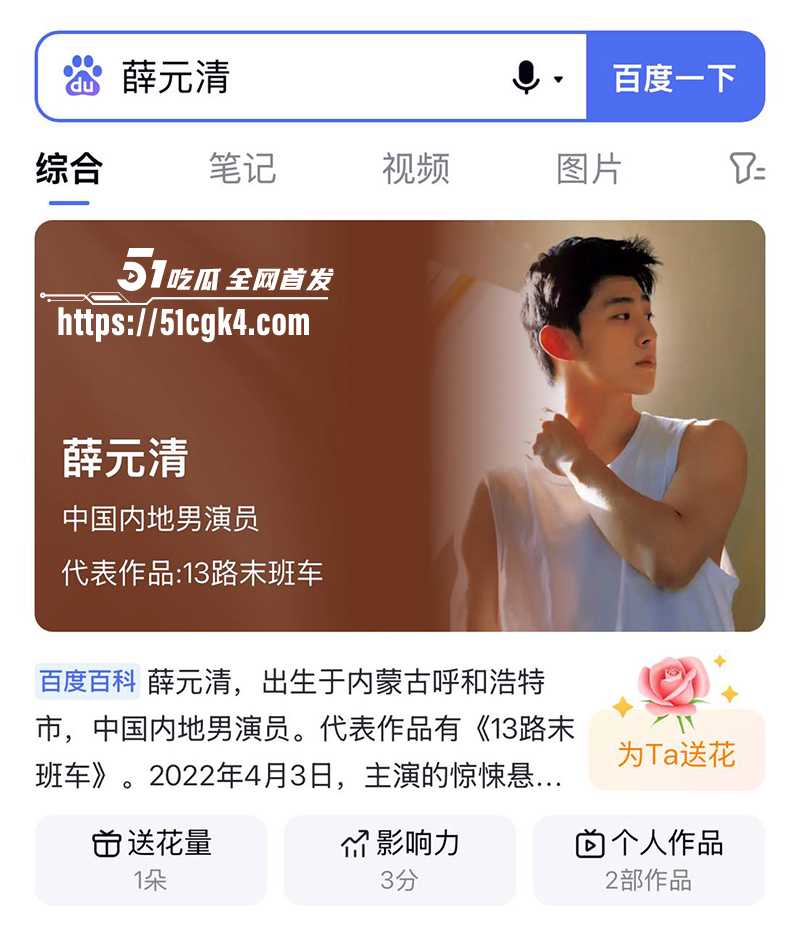Open the search filter icon

point(746,168)
